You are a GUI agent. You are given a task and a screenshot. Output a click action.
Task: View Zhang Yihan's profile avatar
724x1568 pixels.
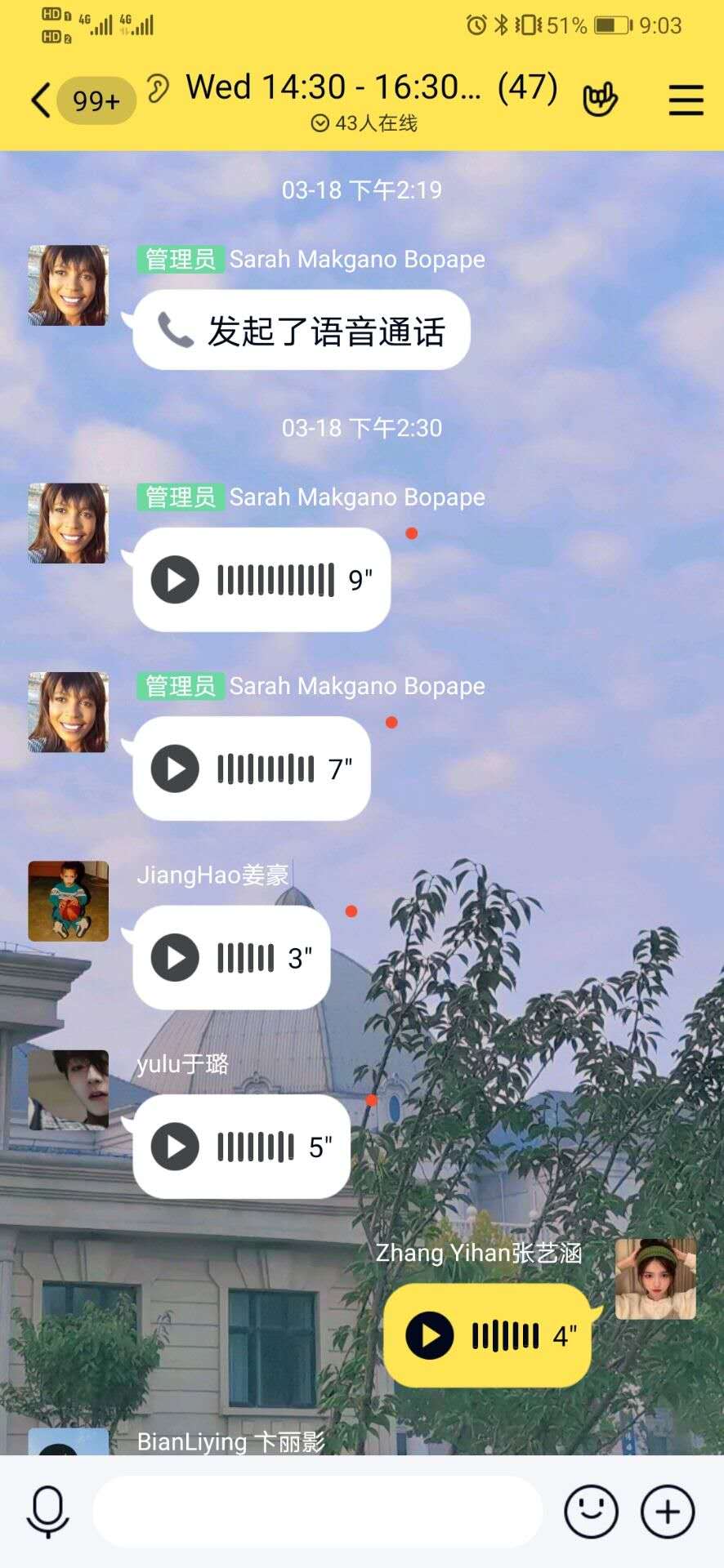point(655,1279)
